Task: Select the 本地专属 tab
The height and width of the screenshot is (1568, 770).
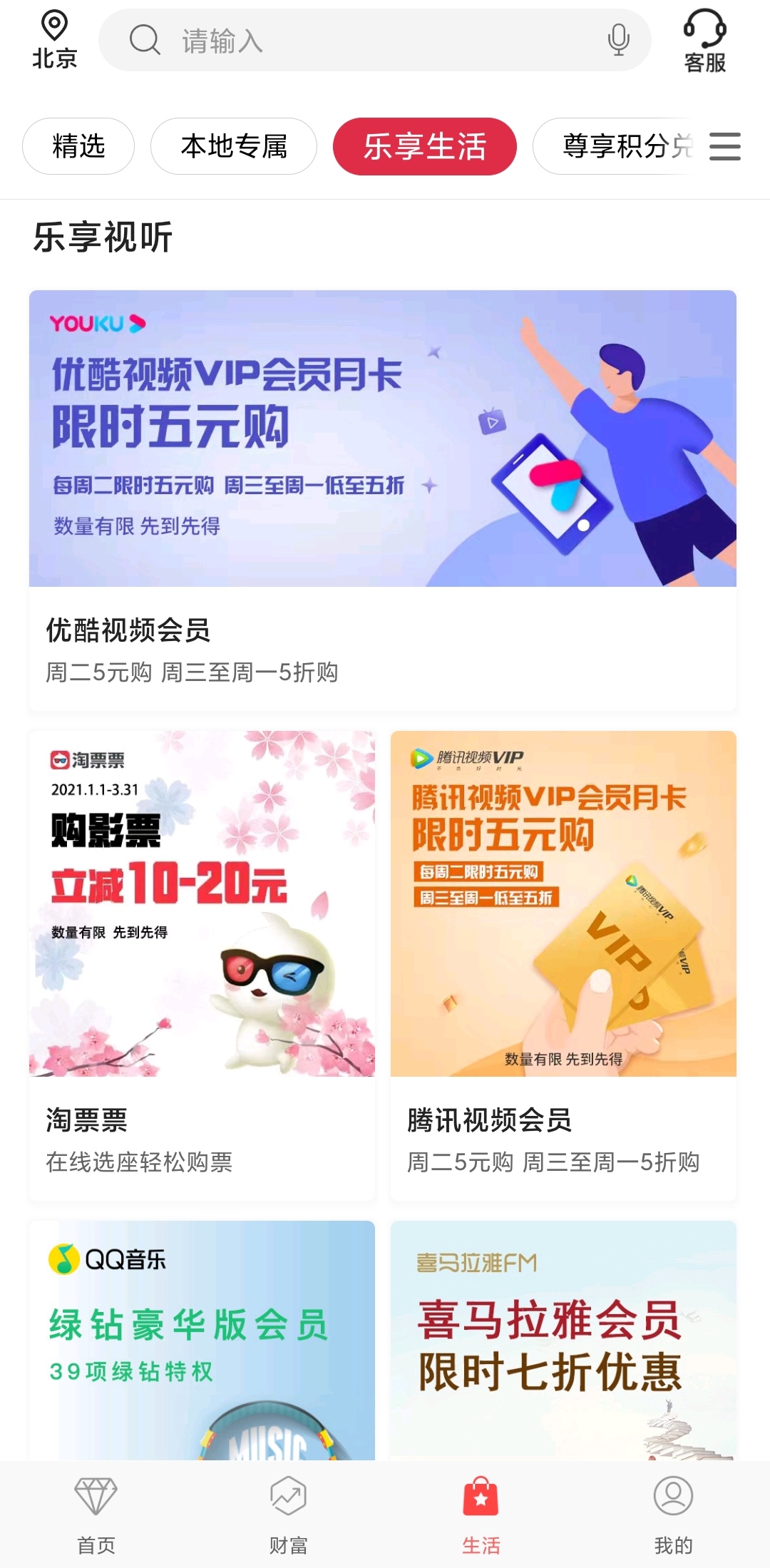Action: pos(234,146)
